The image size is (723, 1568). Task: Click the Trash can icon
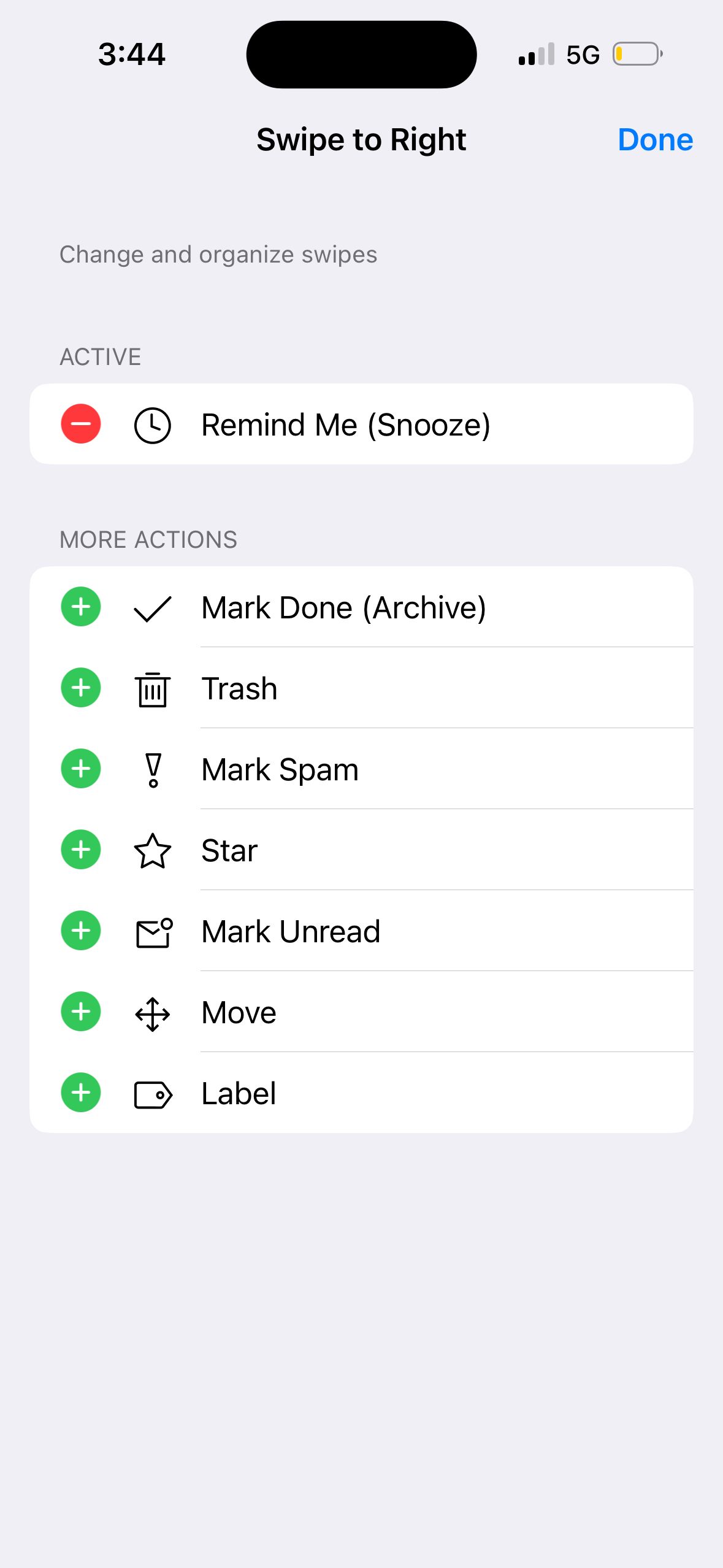[153, 688]
